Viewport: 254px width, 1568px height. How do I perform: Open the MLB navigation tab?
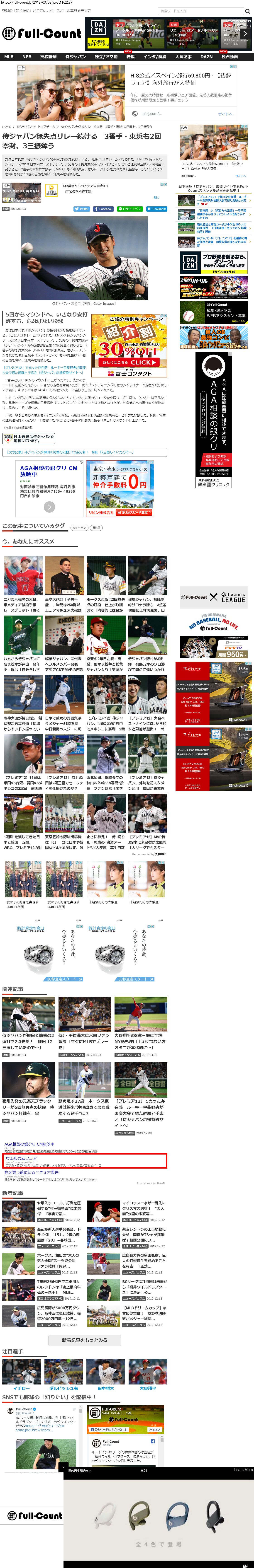(x=9, y=57)
